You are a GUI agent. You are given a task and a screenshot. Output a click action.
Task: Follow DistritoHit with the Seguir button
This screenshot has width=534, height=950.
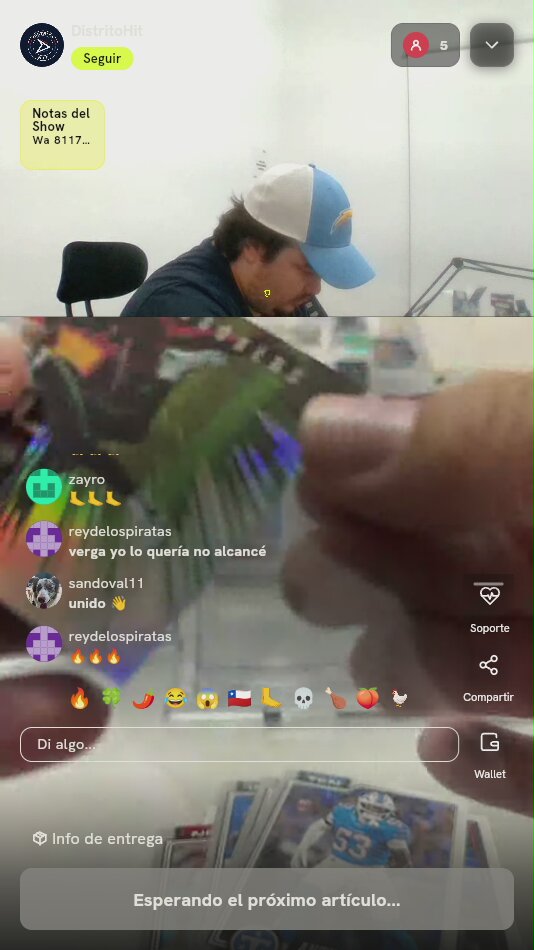[102, 58]
